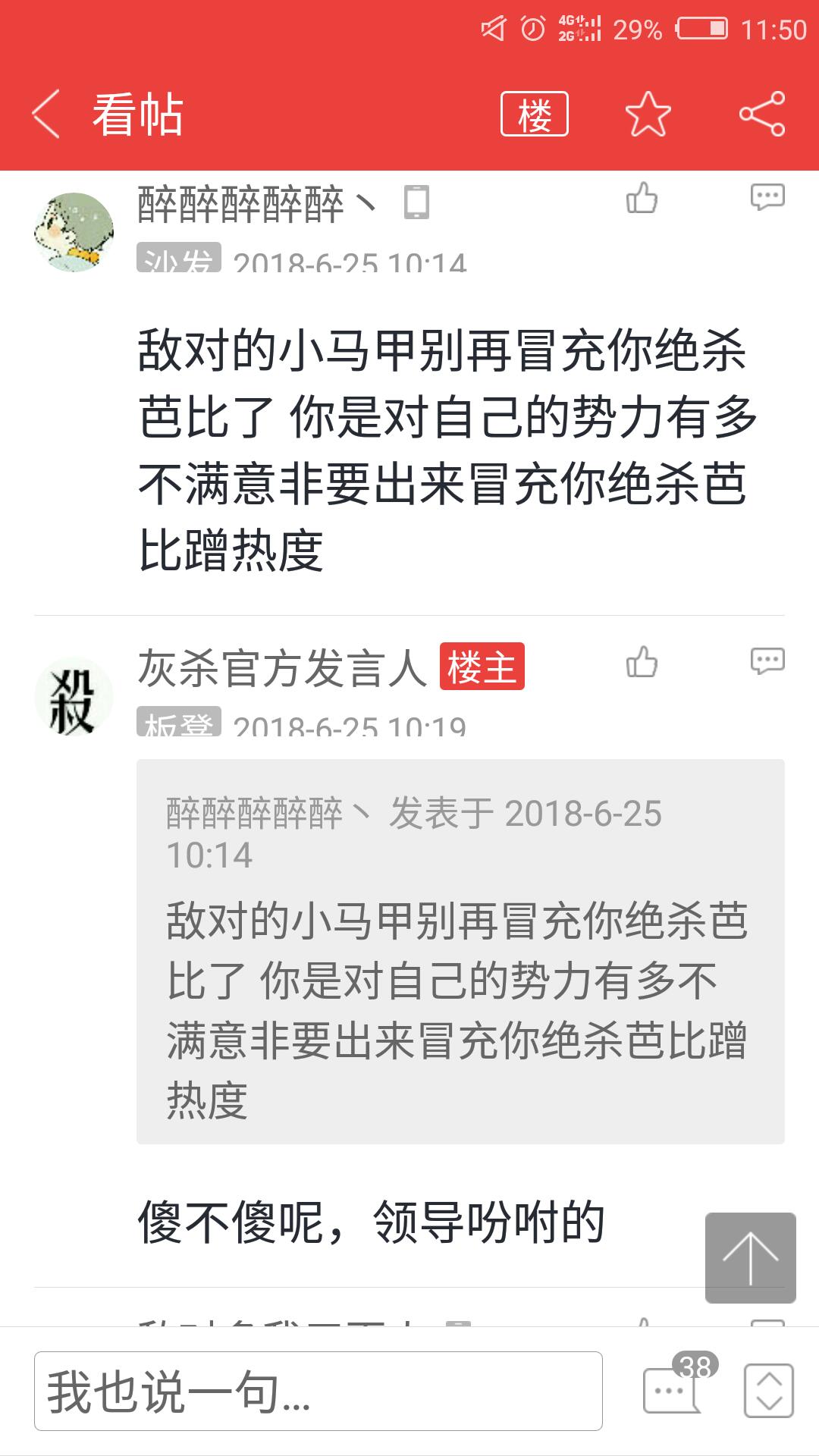Favorite this thread with the star
Viewport: 819px width, 1456px height.
[x=648, y=115]
